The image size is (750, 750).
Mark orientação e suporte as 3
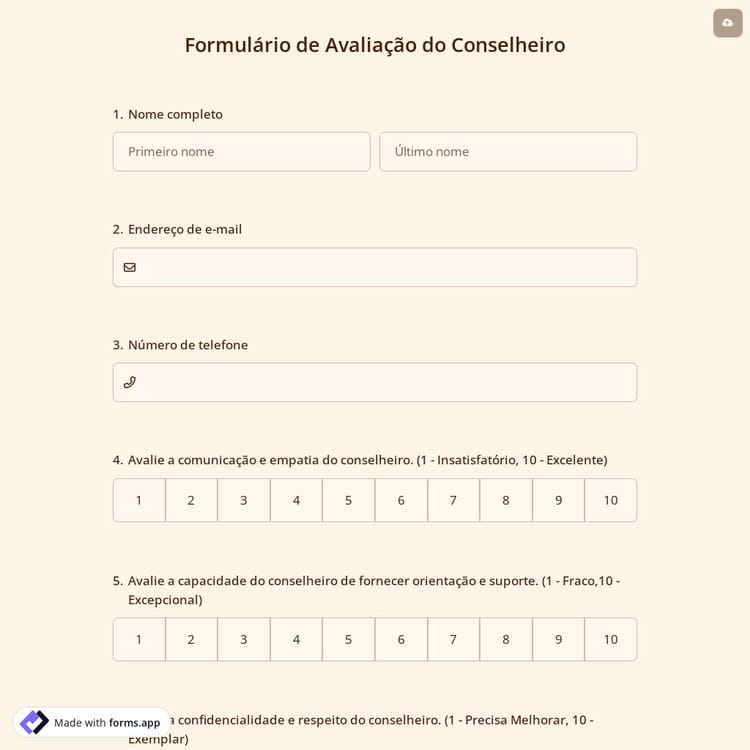[x=243, y=639]
